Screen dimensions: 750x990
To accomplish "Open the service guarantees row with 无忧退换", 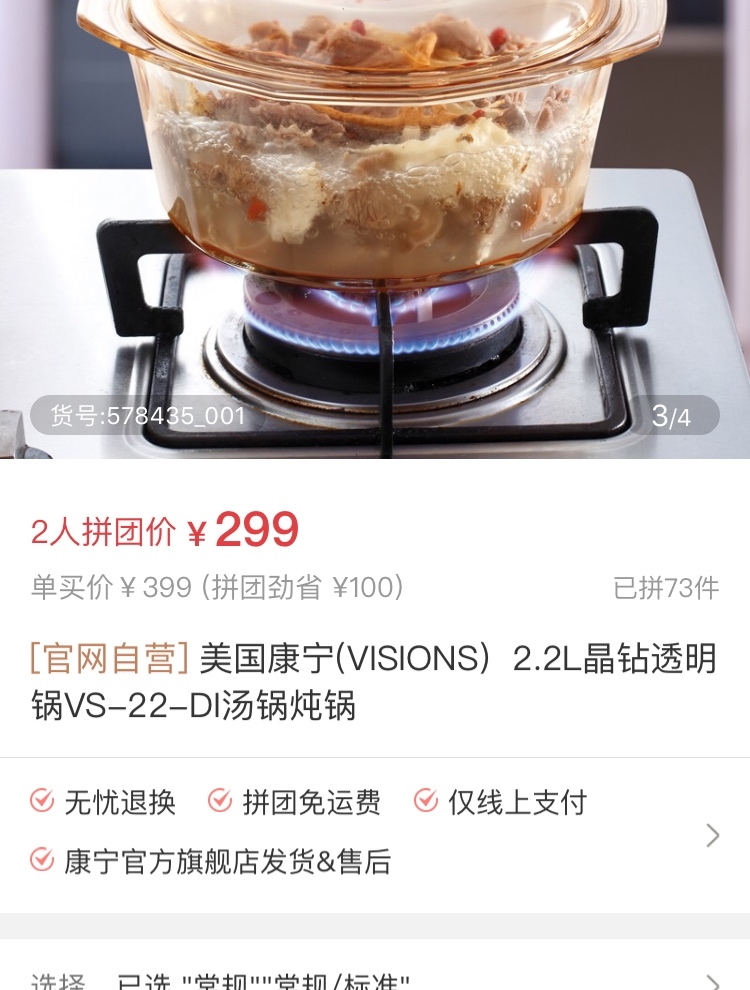I will [x=375, y=833].
